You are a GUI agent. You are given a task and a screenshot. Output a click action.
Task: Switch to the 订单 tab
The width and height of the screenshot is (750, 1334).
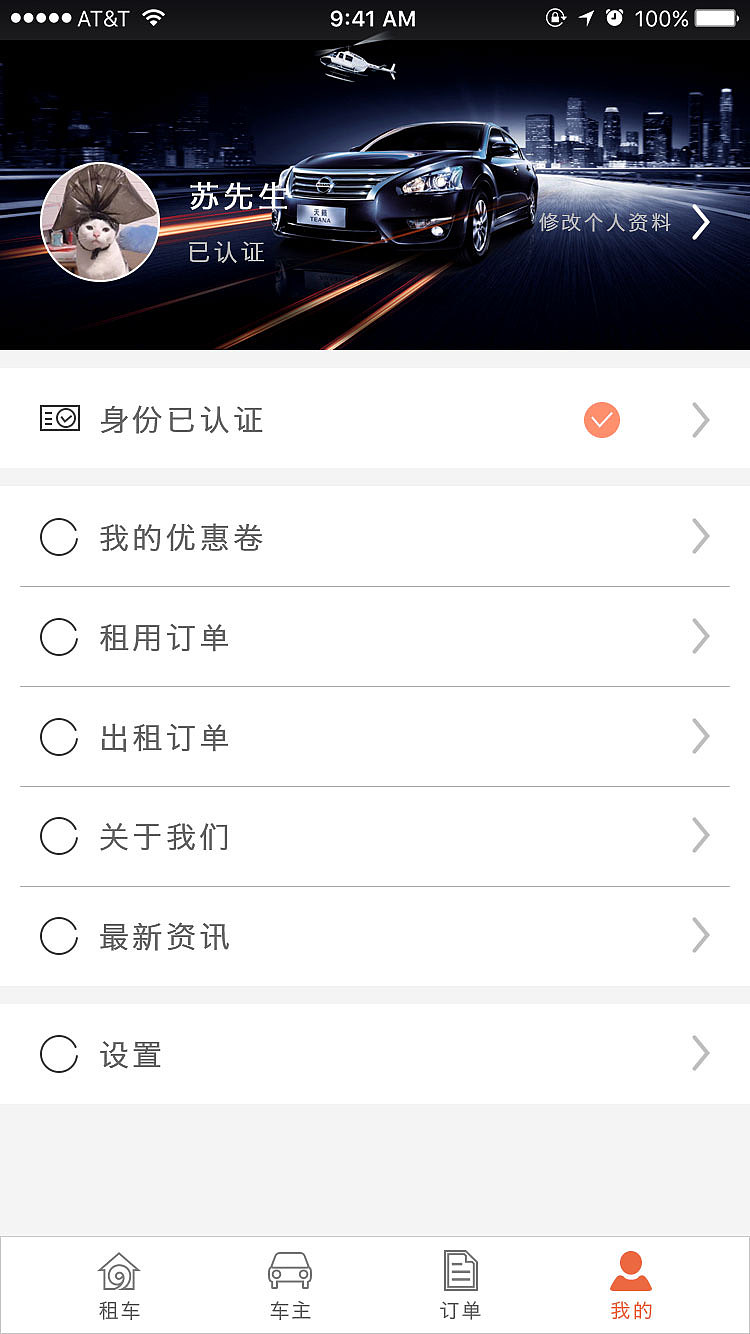tap(460, 1285)
